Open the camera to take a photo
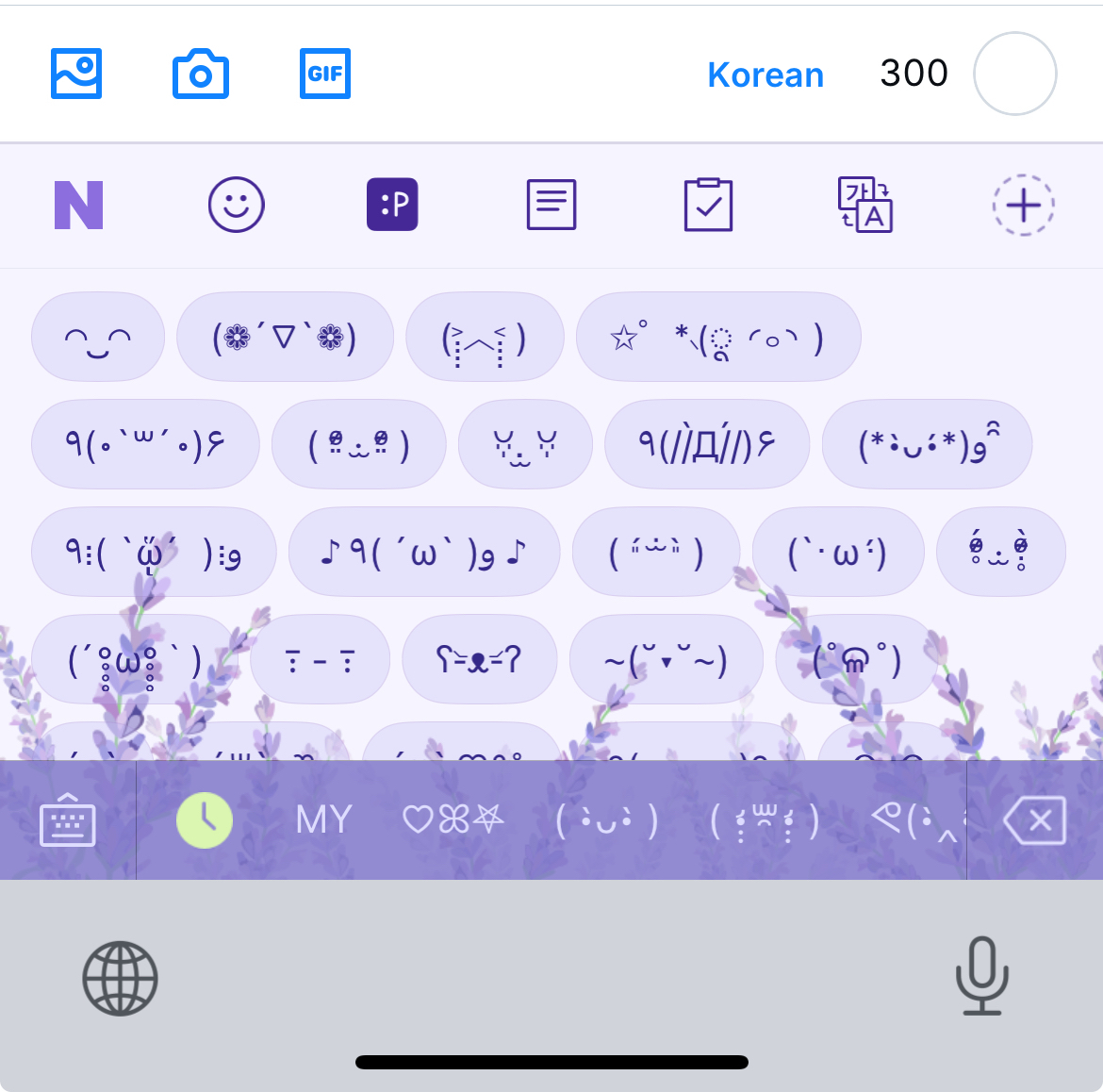1103x1092 pixels. (x=201, y=74)
